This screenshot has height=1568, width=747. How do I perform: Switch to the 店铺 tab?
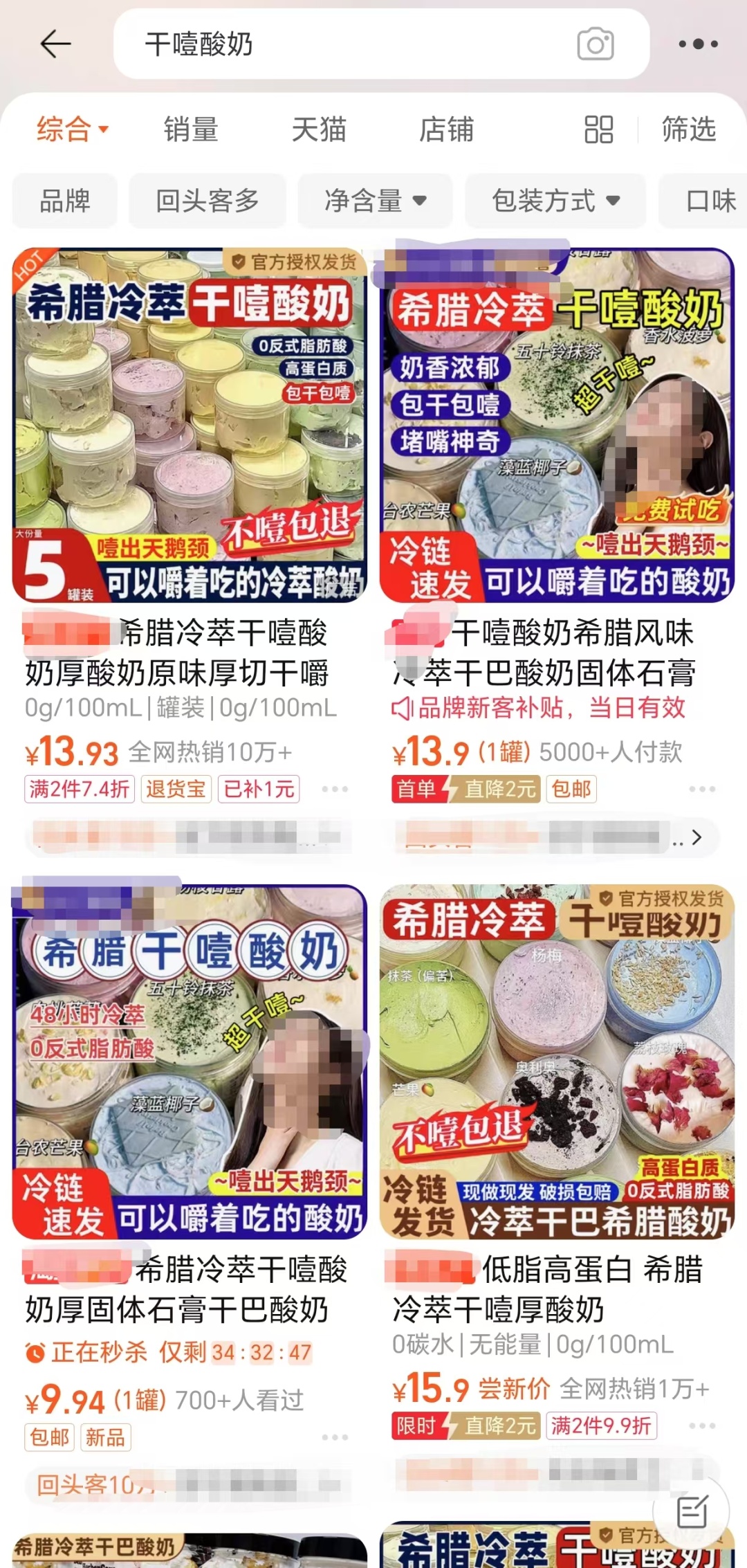coord(447,129)
